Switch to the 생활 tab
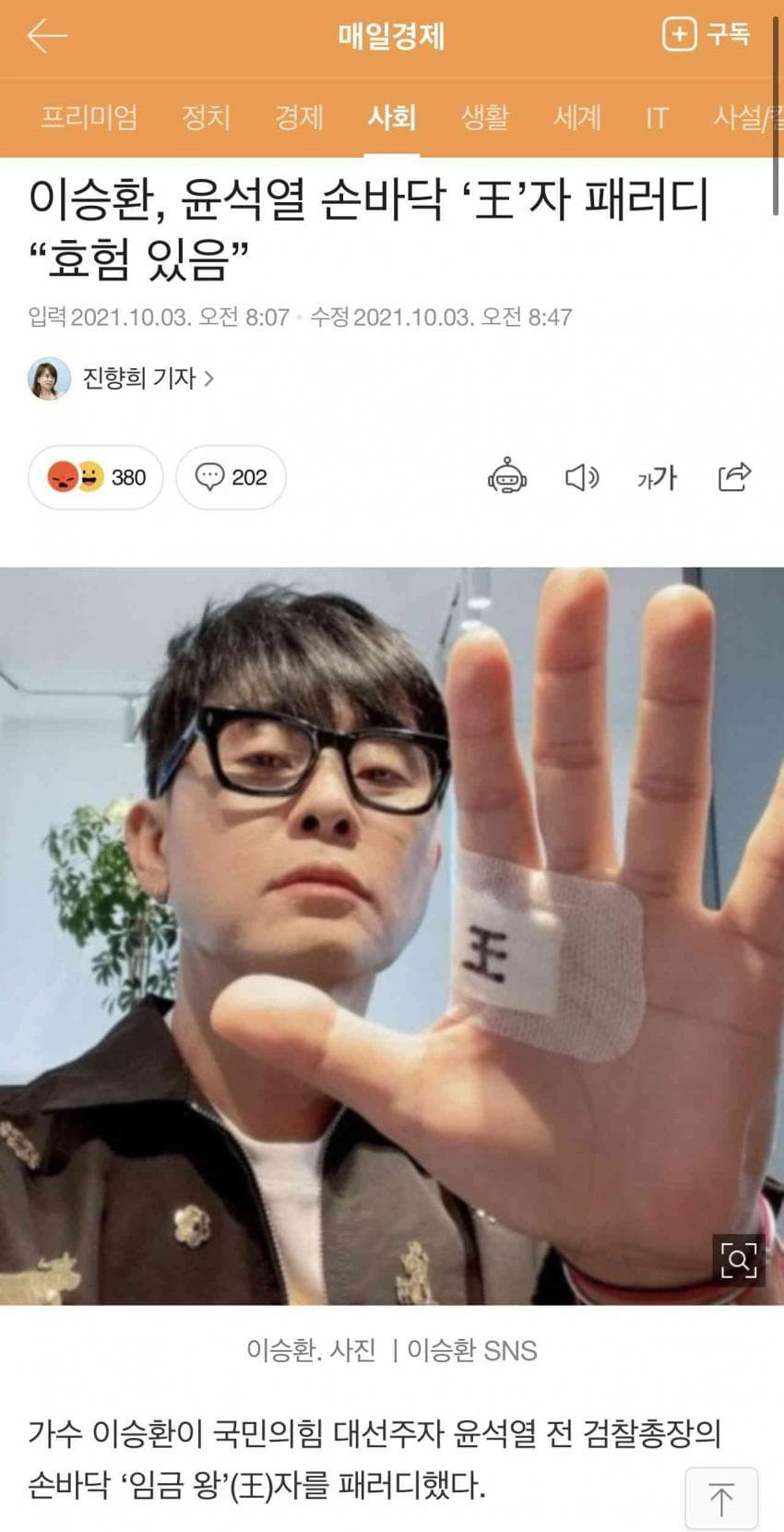Viewport: 784px width, 1532px height. (484, 117)
